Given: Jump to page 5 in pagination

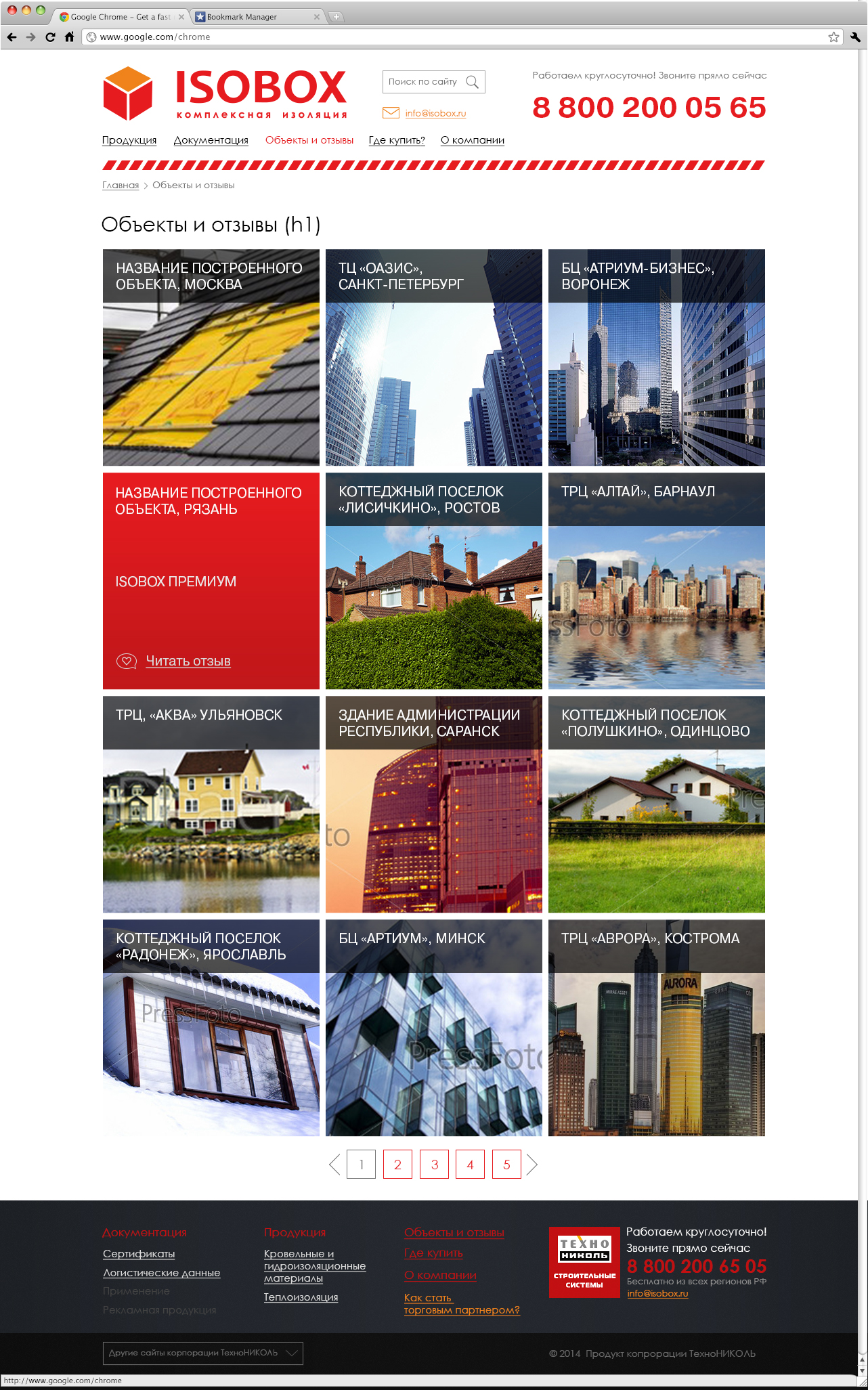Looking at the screenshot, I should click(x=506, y=1165).
